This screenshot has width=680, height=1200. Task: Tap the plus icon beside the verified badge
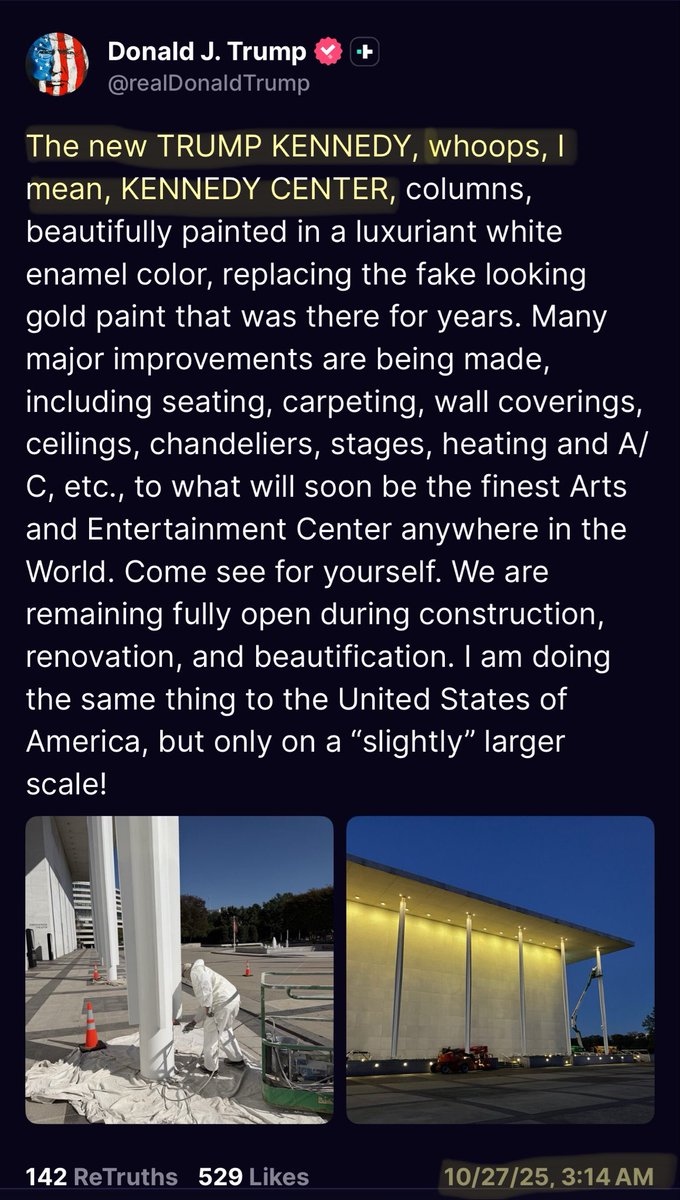pyautogui.click(x=365, y=52)
